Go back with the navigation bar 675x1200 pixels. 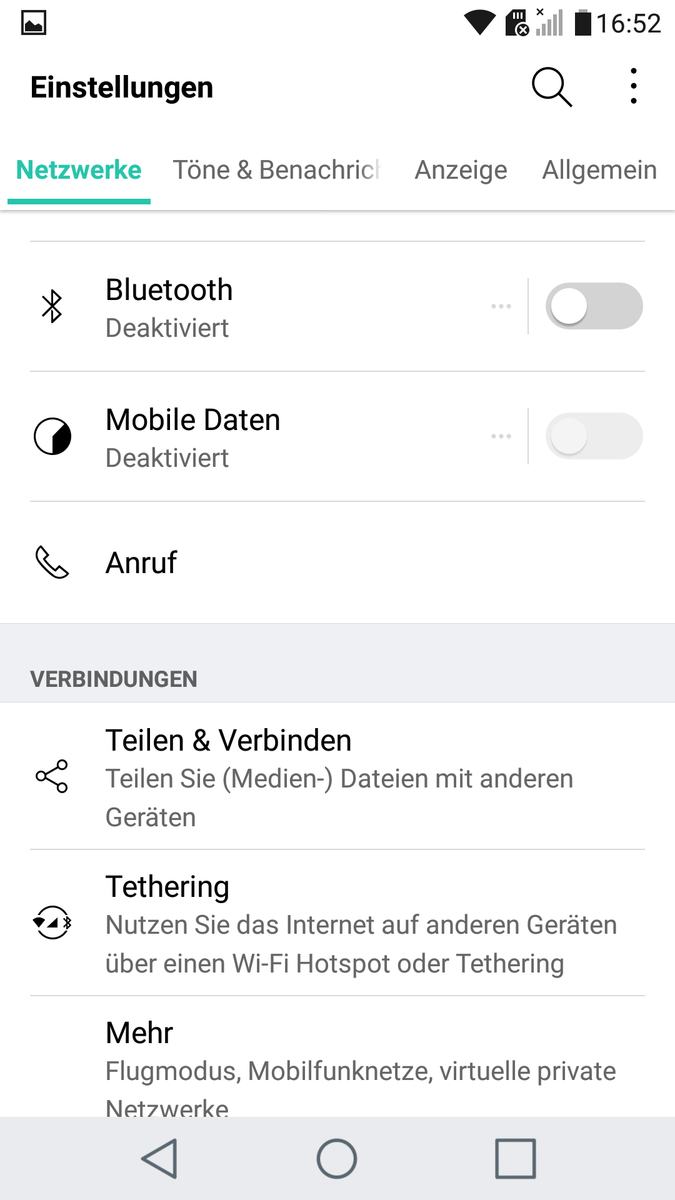159,1159
